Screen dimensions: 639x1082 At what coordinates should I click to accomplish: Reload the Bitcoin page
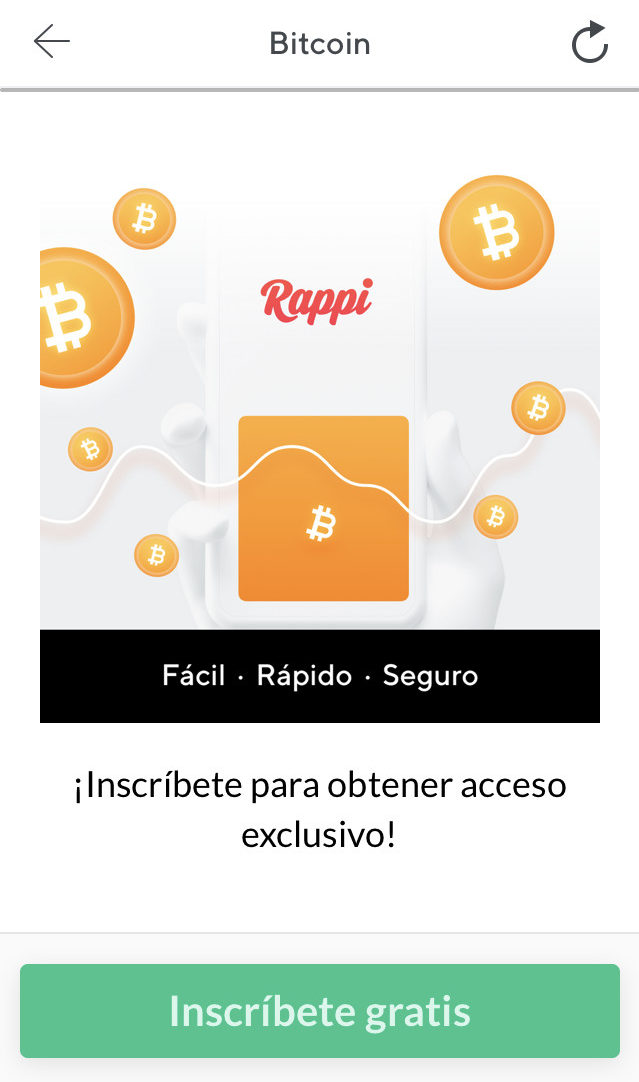pyautogui.click(x=590, y=42)
